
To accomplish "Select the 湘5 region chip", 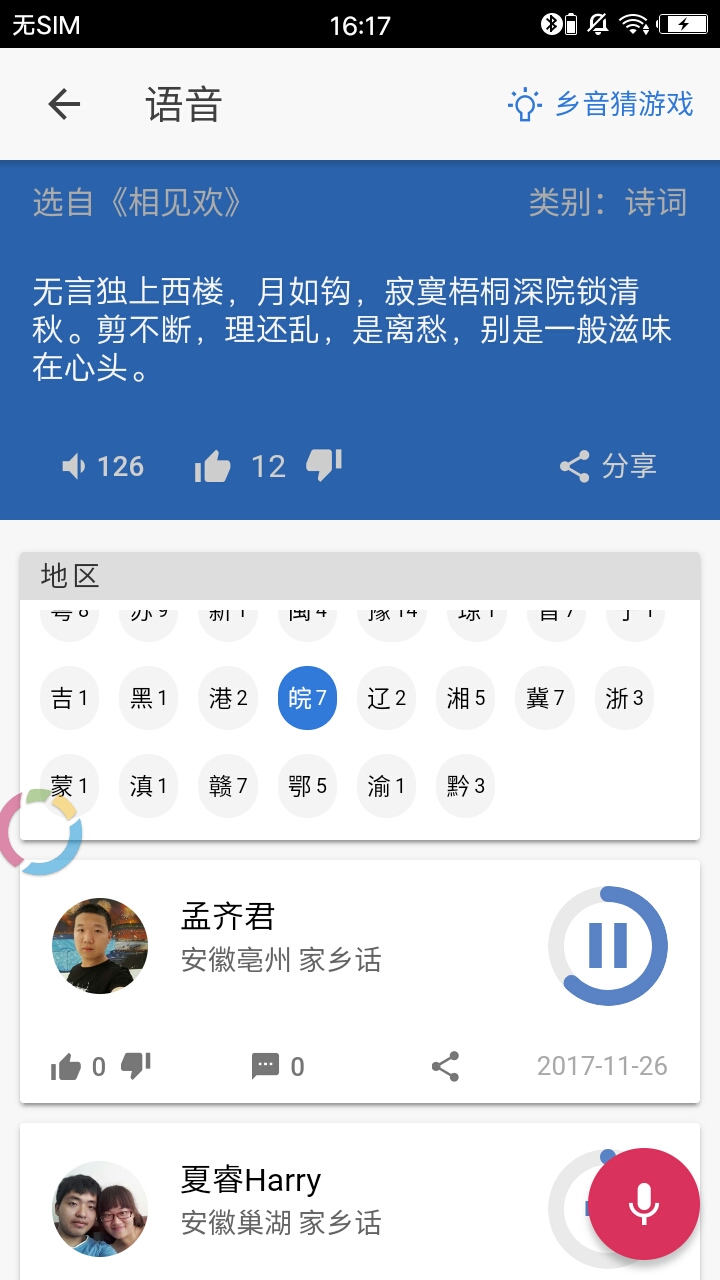I will [465, 698].
